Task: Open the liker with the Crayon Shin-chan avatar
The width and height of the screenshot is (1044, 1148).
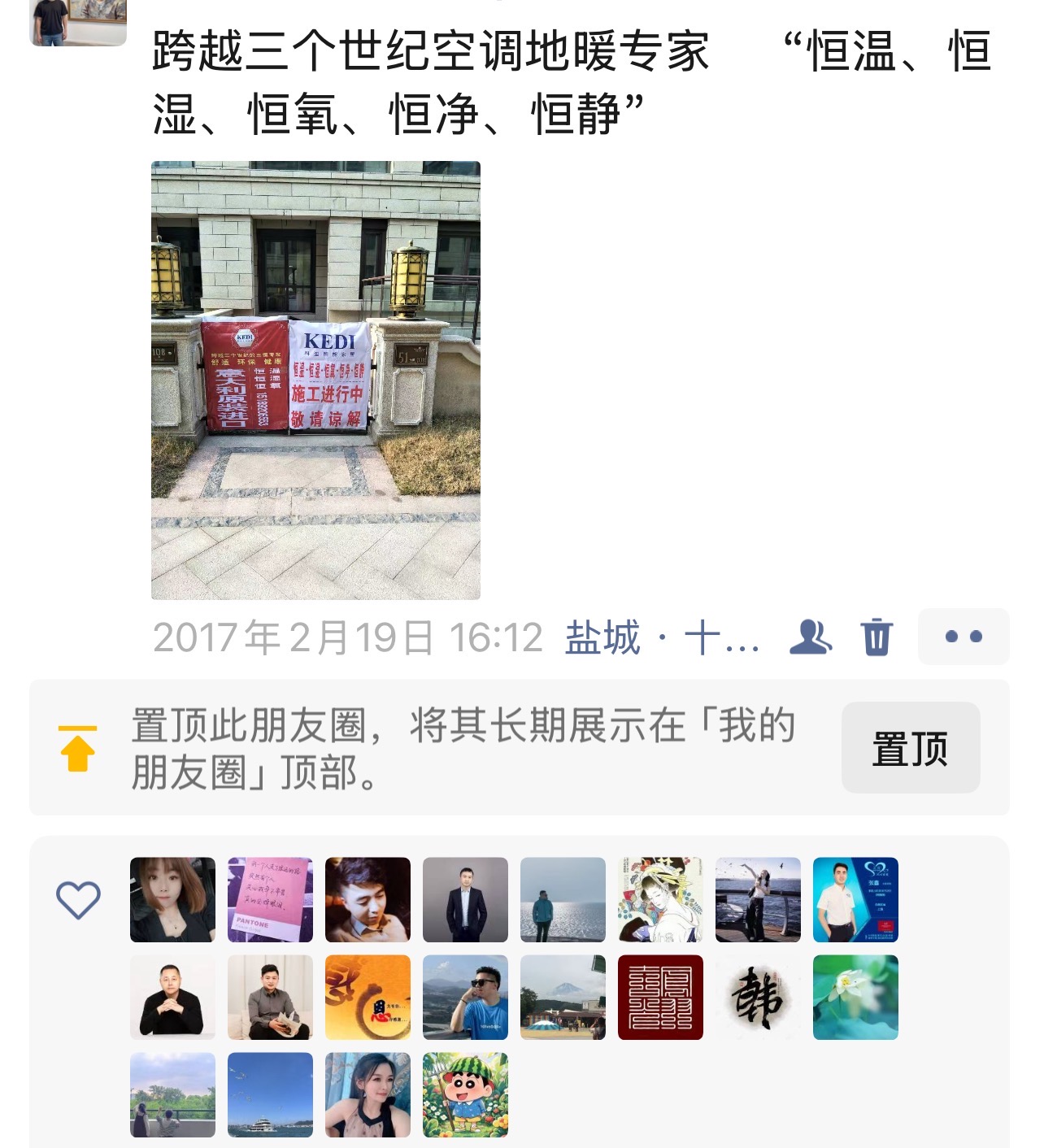Action: pos(465,1094)
